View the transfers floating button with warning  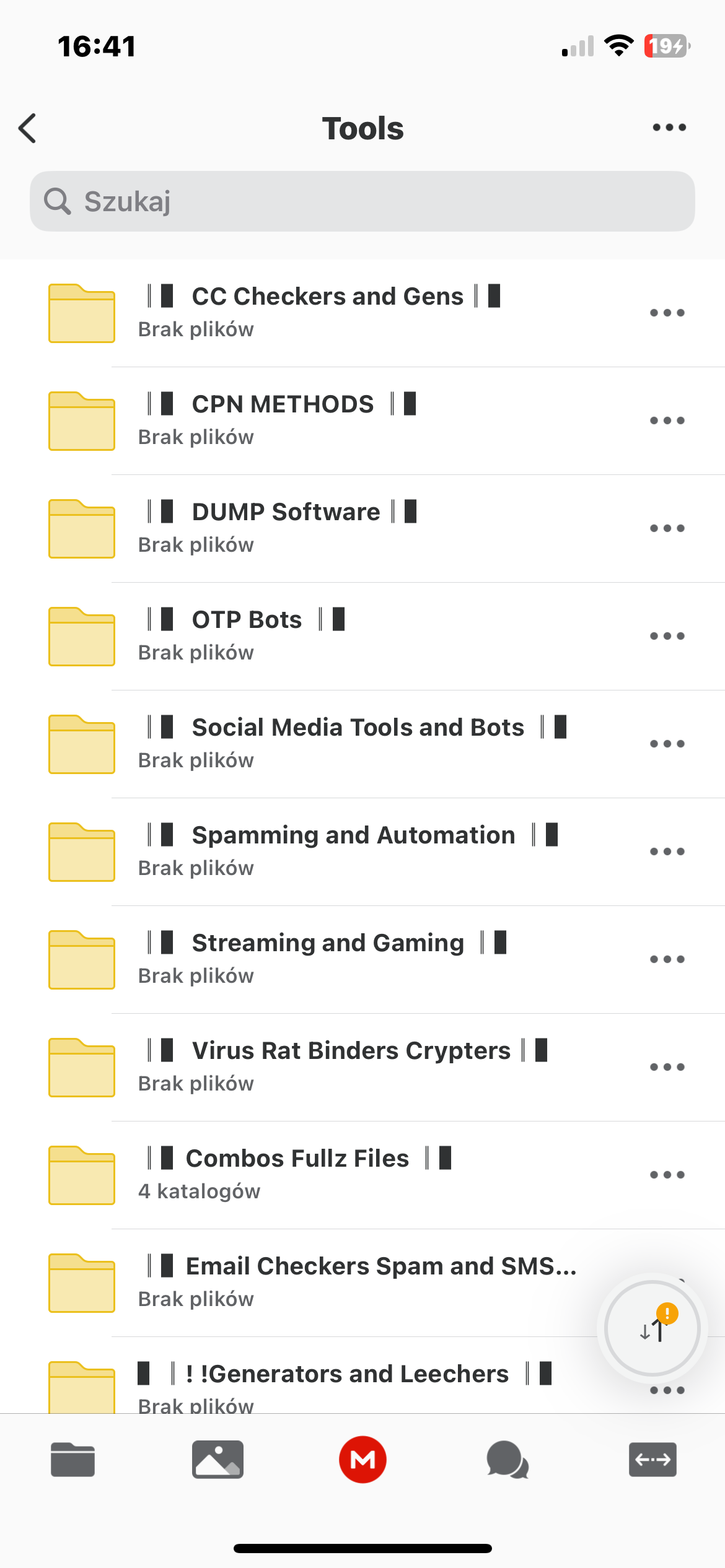tap(652, 1328)
